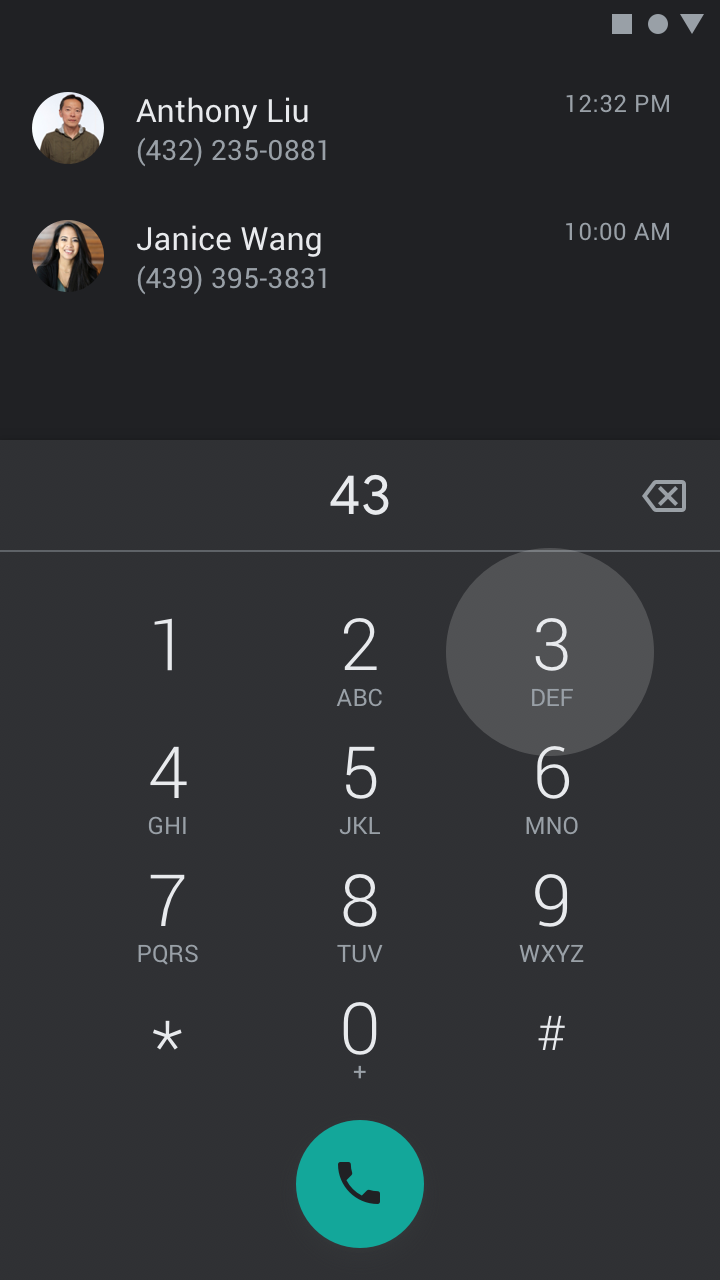Tap the 7 PQRS key
Image resolution: width=720 pixels, height=1280 pixels.
click(168, 914)
